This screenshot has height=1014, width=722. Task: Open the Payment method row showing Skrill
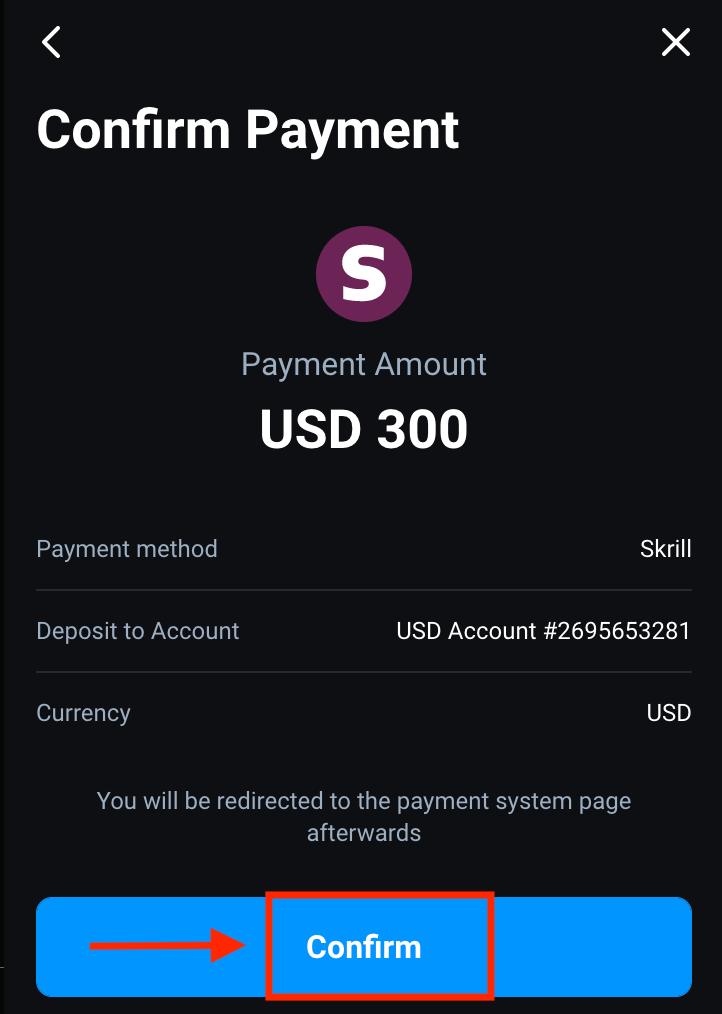[x=364, y=548]
